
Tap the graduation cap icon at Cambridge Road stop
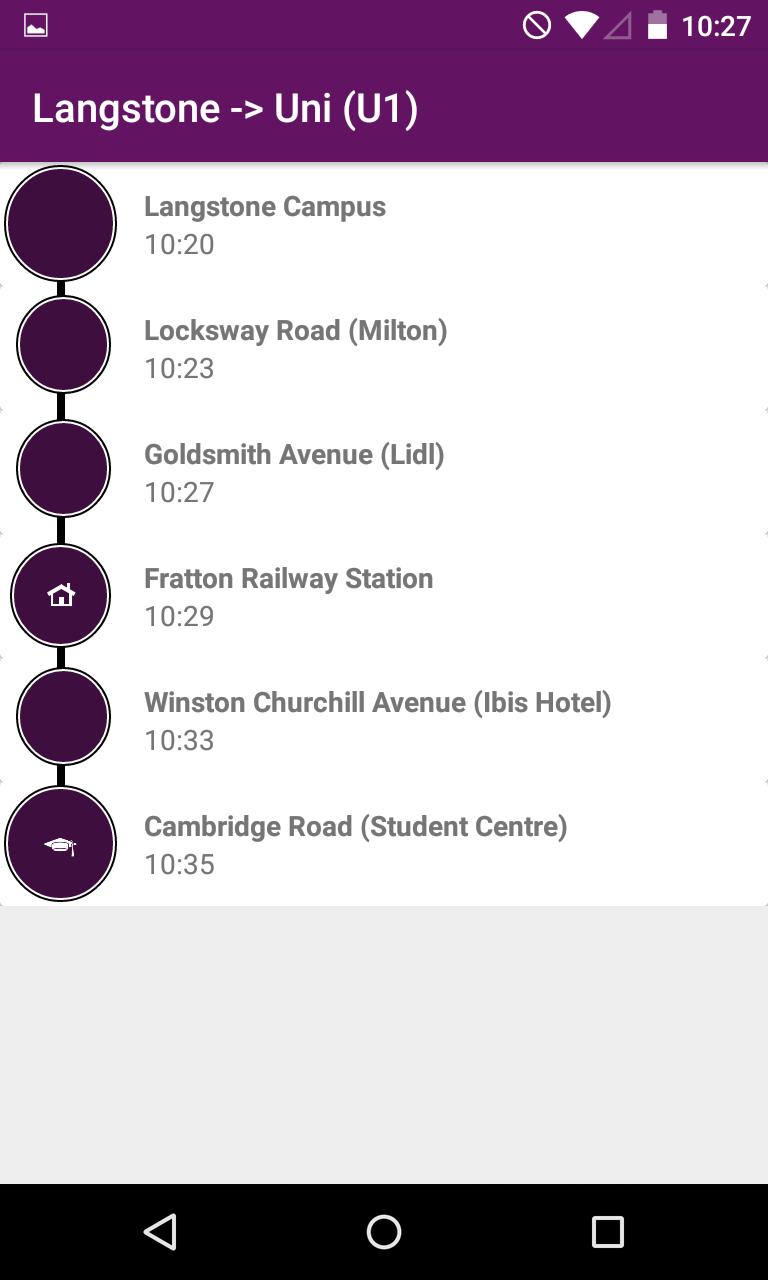[60, 843]
